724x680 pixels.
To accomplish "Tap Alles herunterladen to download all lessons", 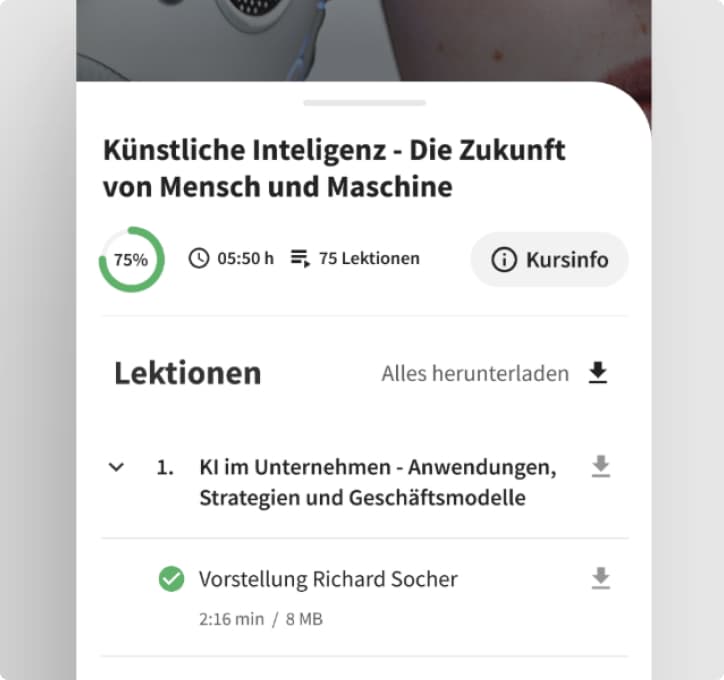I will [x=495, y=373].
